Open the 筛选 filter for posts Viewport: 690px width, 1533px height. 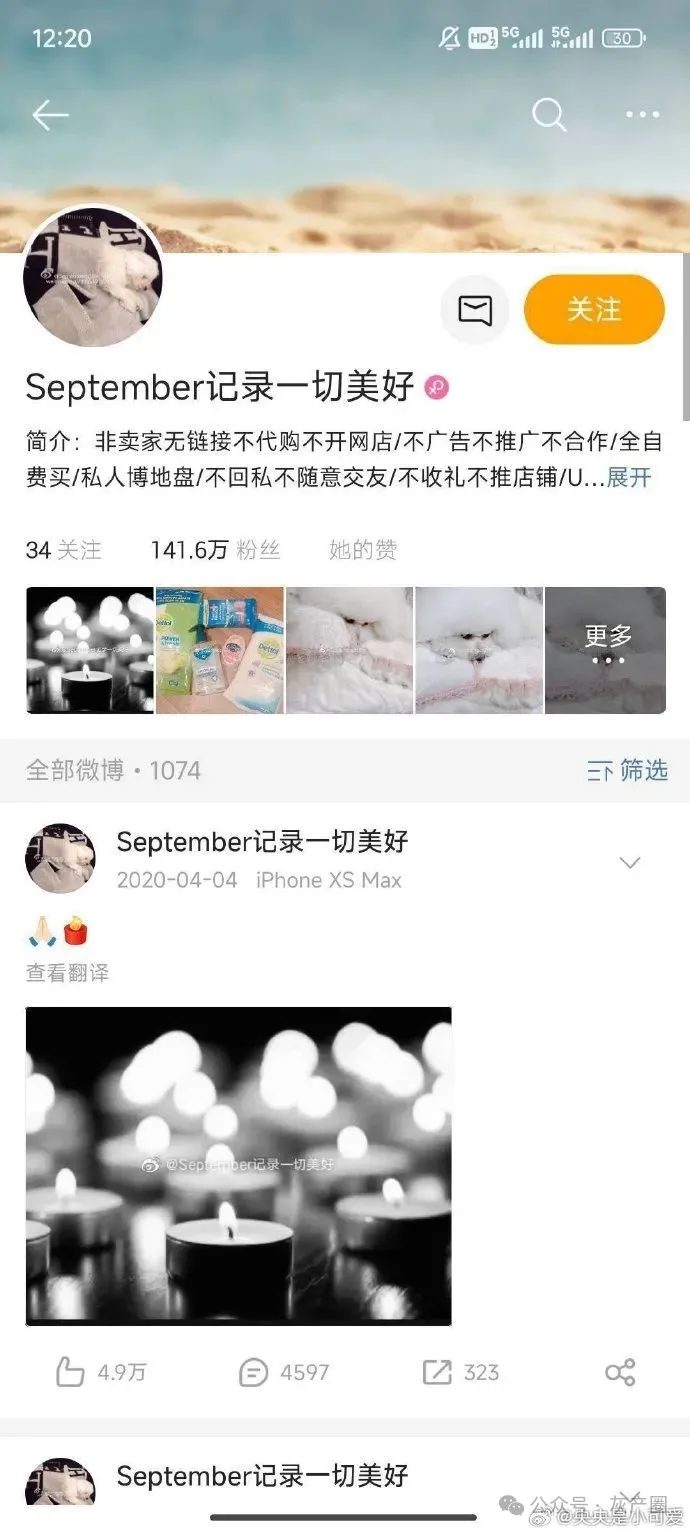pos(627,770)
